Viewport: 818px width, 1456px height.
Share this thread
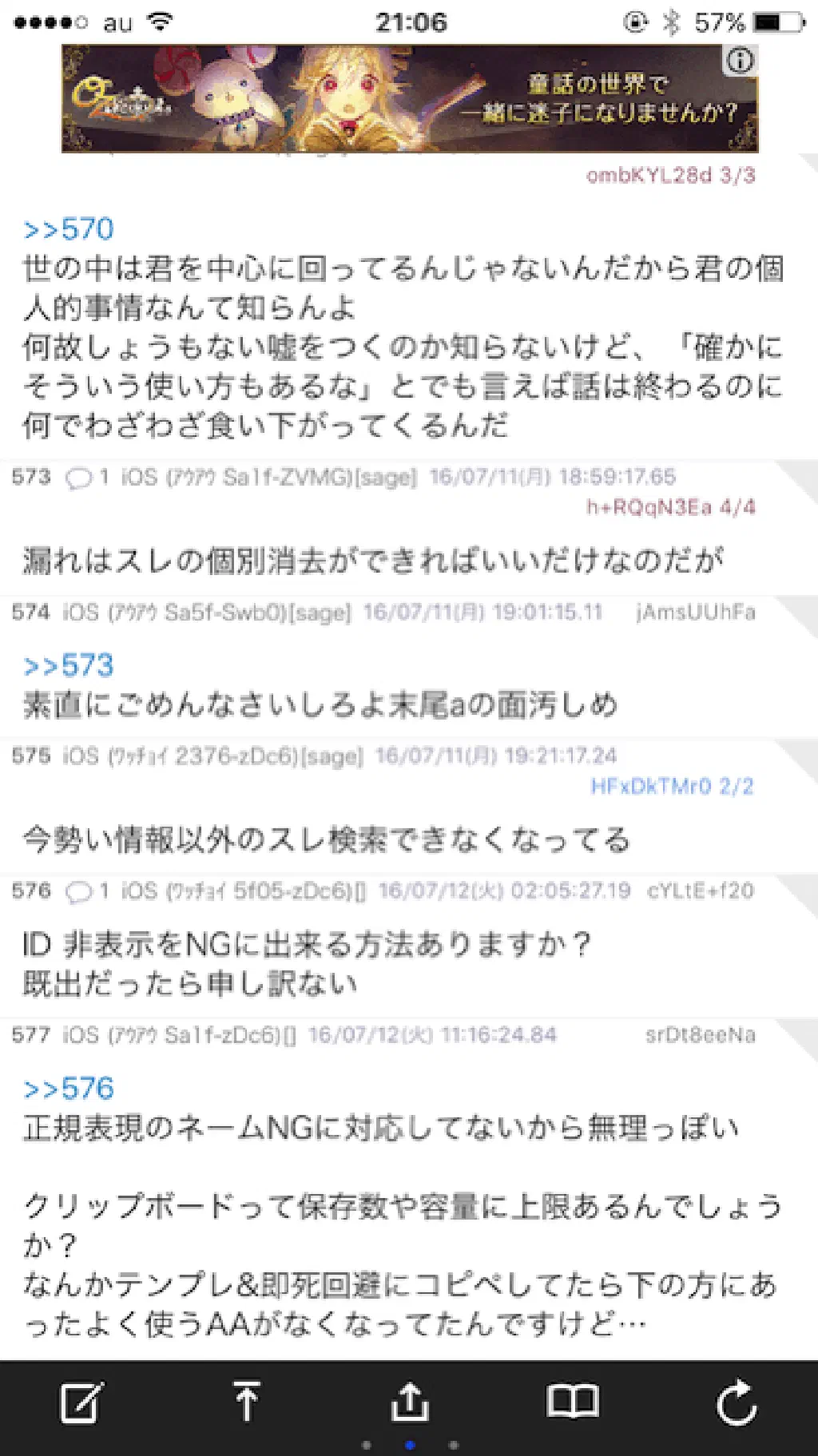pyautogui.click(x=410, y=1402)
